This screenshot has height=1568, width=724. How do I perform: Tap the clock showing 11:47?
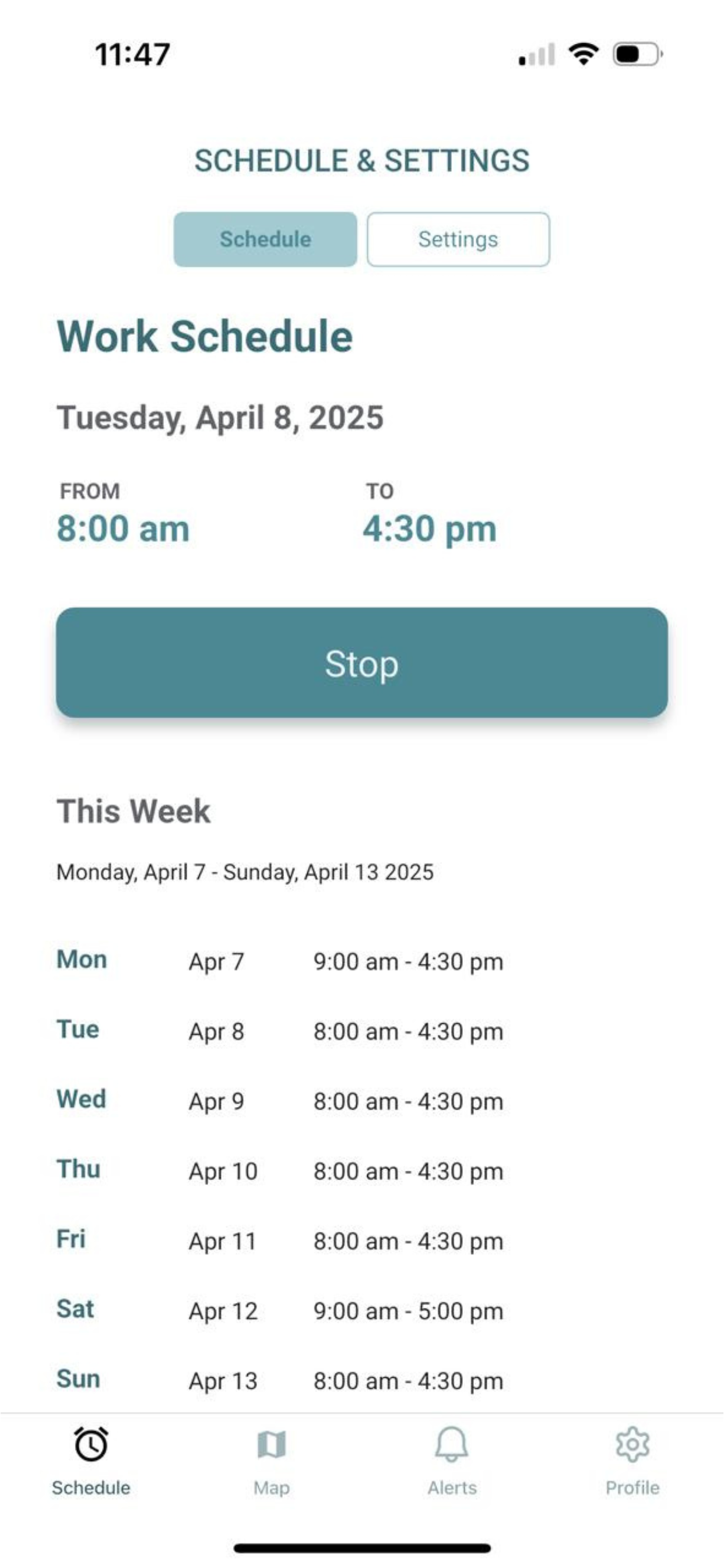coord(130,55)
